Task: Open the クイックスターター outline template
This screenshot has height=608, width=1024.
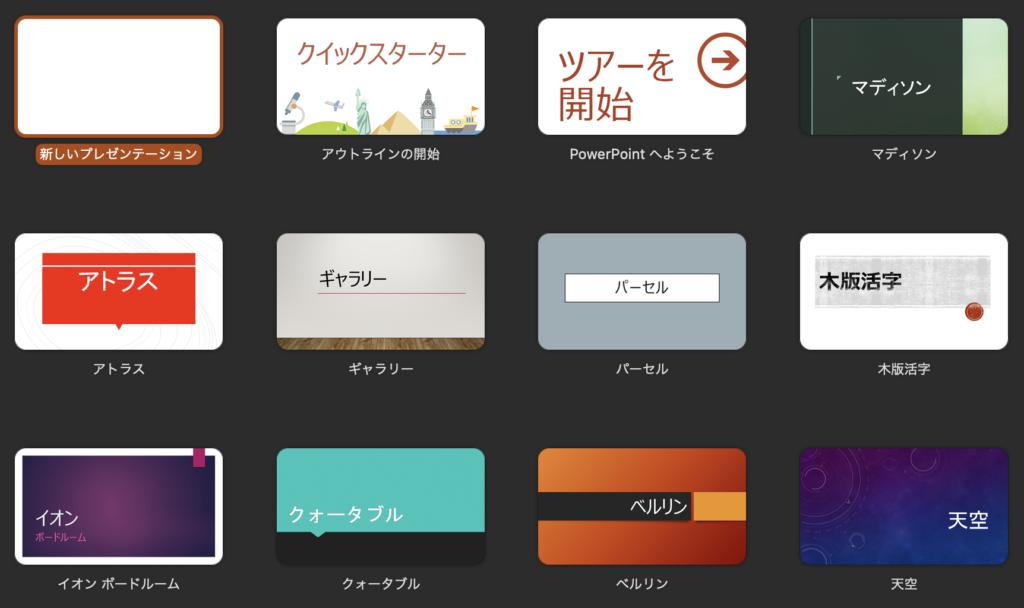Action: coord(380,77)
